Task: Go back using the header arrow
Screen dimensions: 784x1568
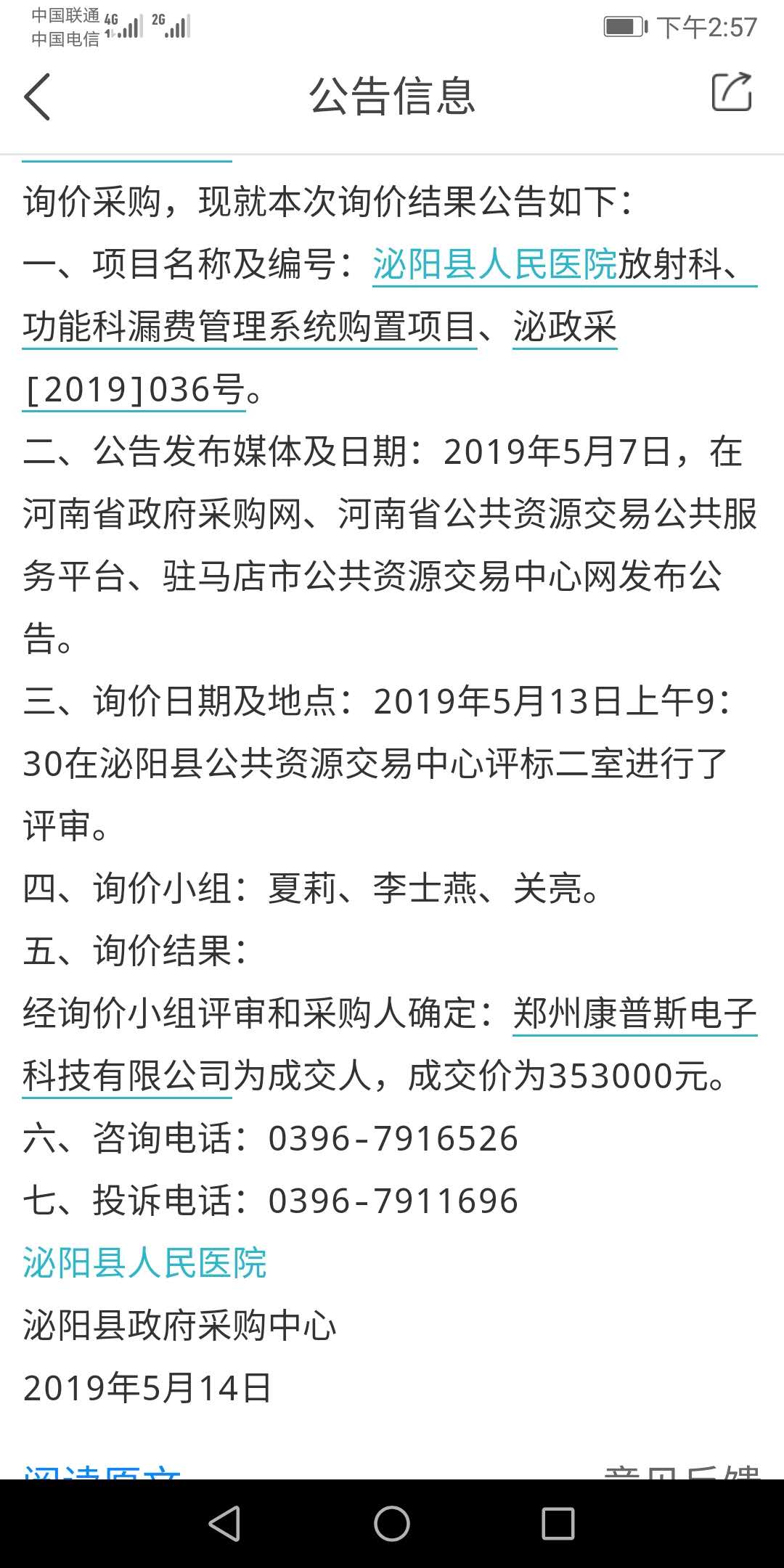Action: tap(38, 97)
